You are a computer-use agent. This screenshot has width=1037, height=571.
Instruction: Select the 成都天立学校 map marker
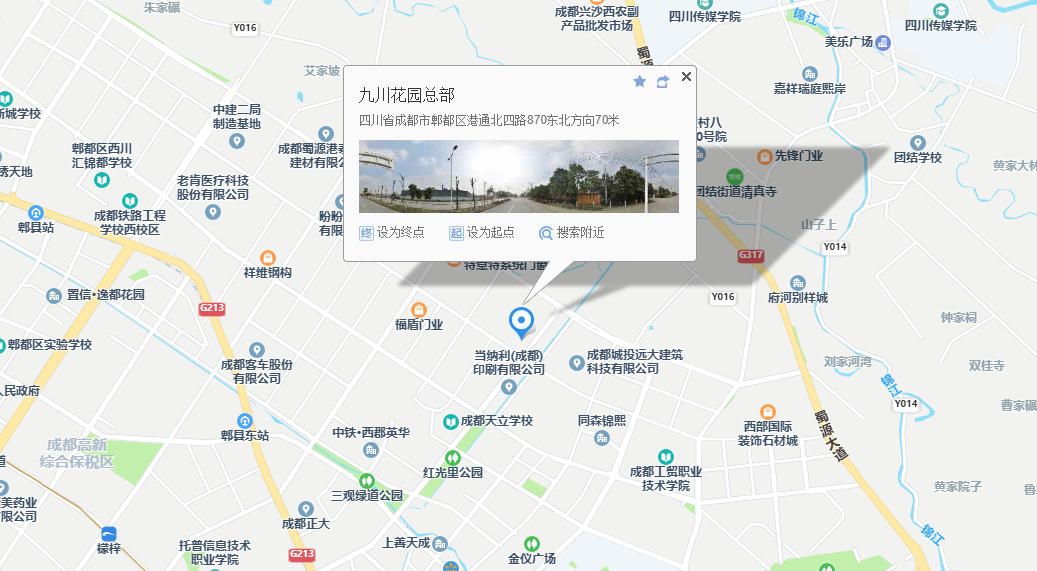(450, 421)
